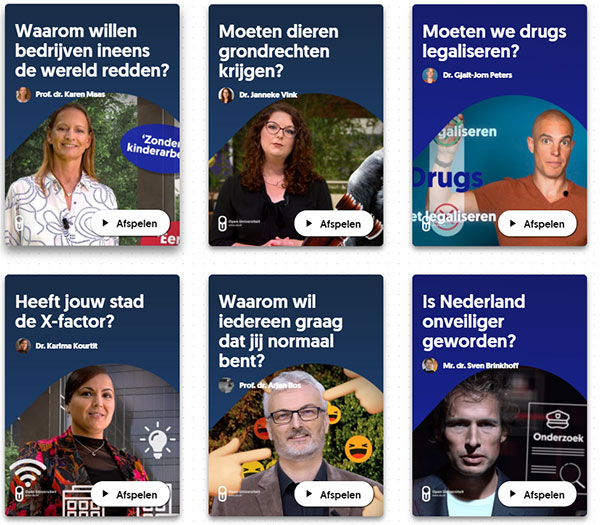The width and height of the screenshot is (600, 525).
Task: Open Prof. dr. Karen Maas's video card
Action: click(70, 95)
